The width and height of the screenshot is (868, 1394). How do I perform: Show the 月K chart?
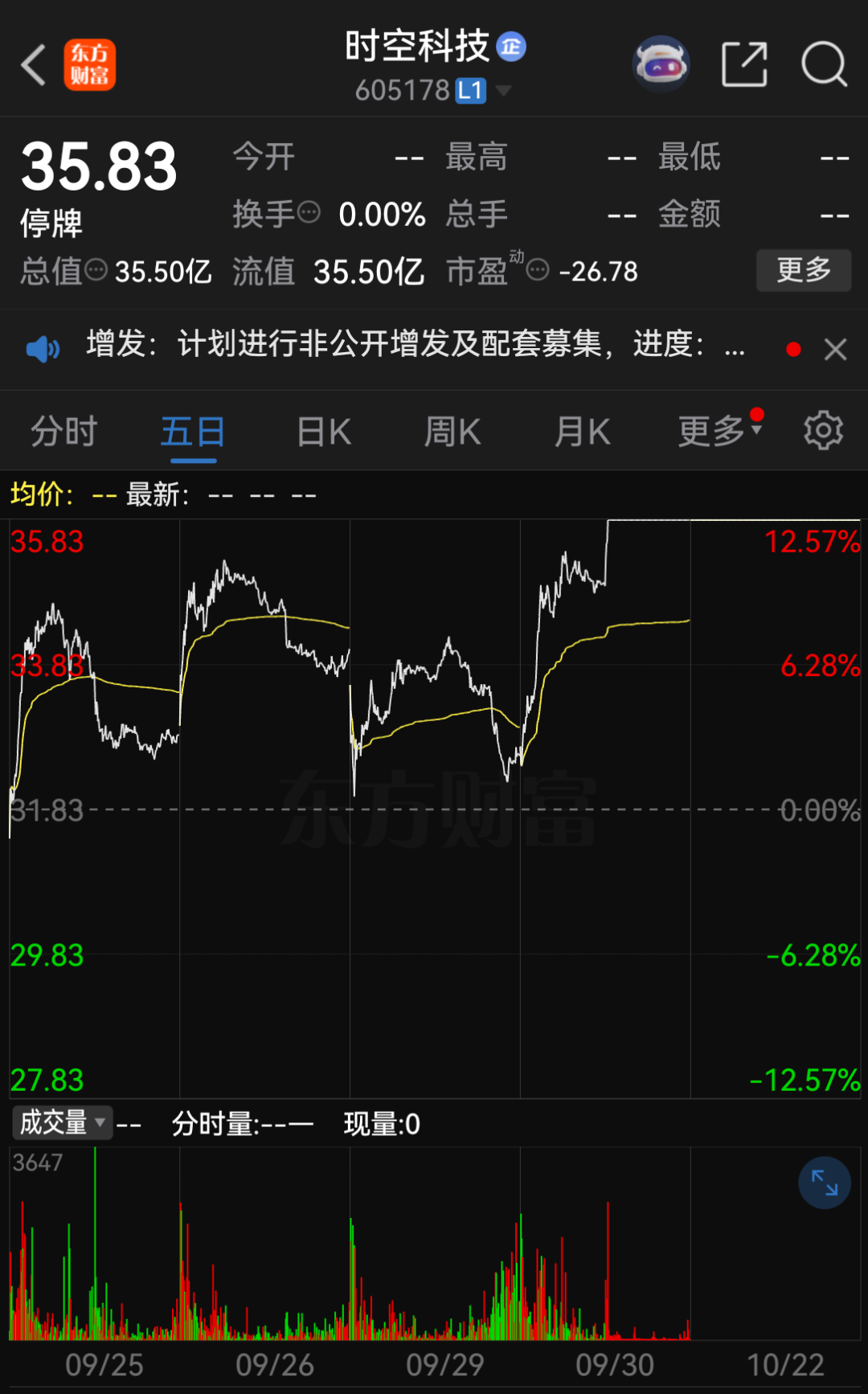[583, 432]
